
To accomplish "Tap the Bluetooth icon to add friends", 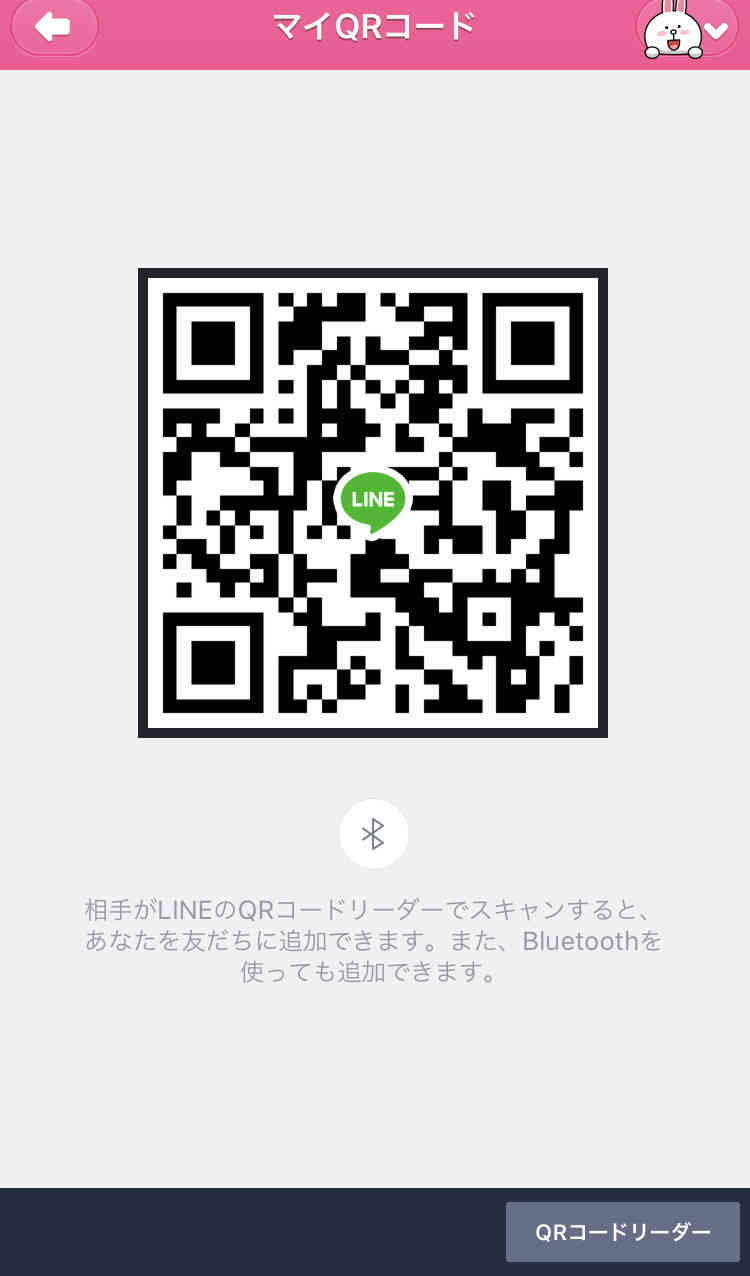I will coord(373,833).
